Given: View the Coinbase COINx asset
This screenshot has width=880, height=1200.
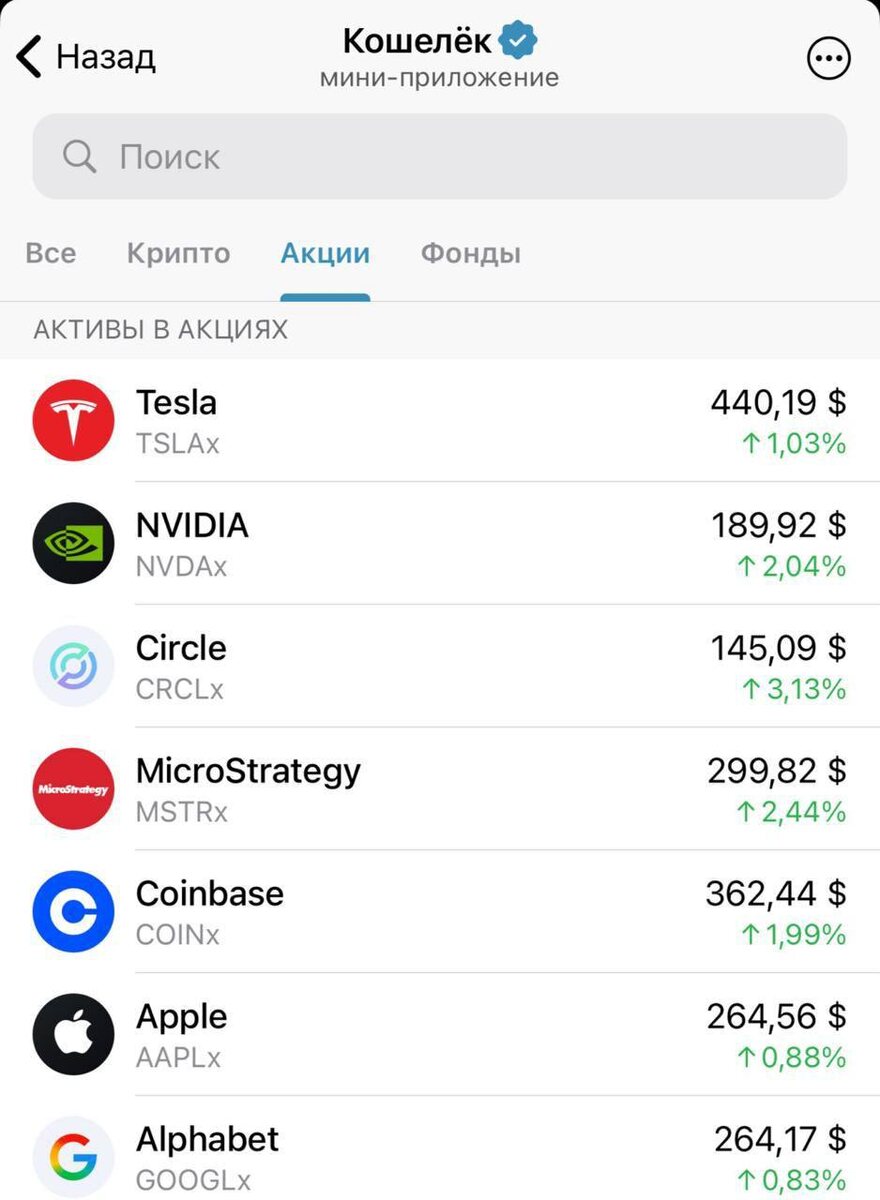Looking at the screenshot, I should [440, 912].
